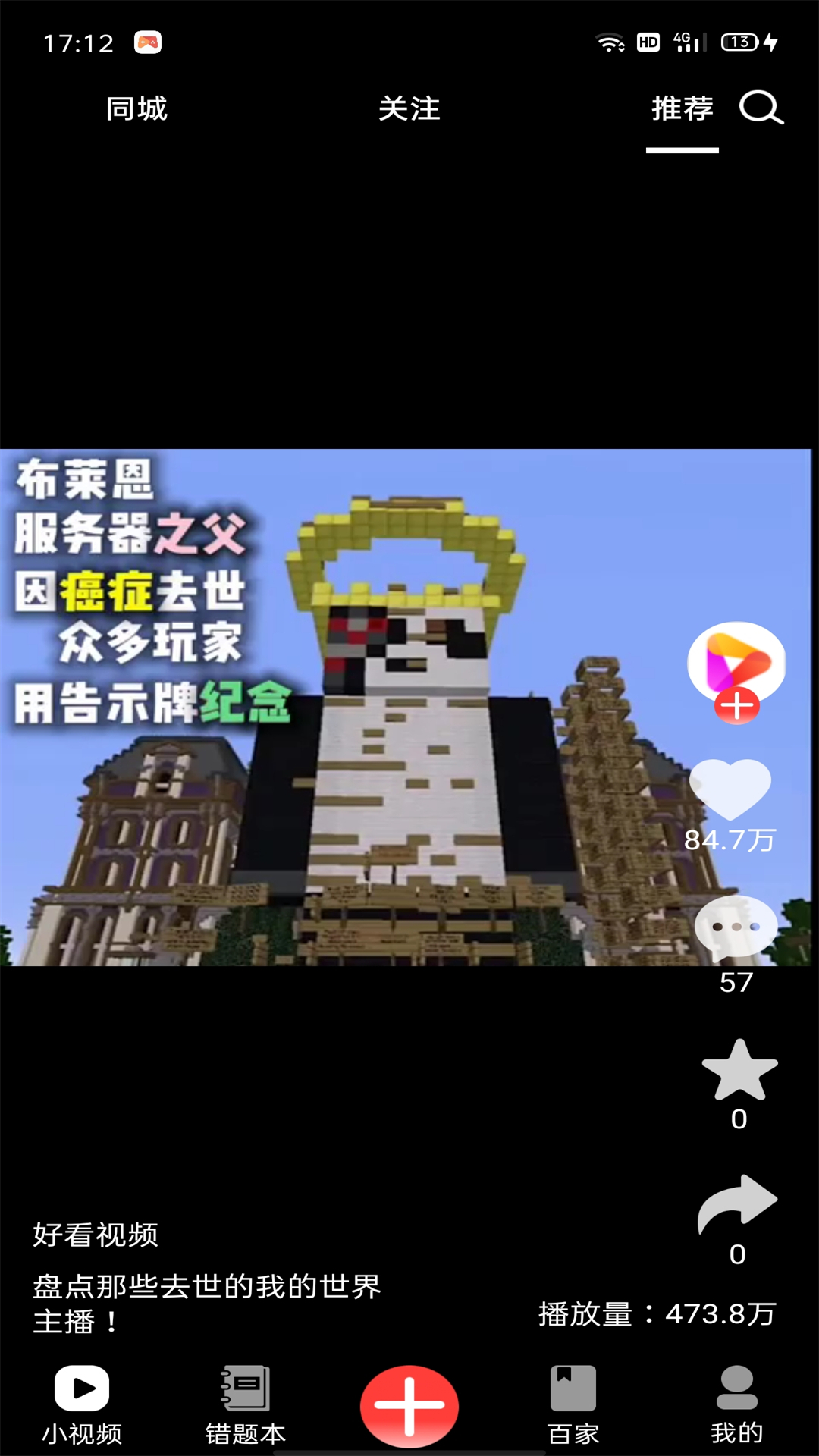Share this video
This screenshot has height=1456, width=819.
737,1203
